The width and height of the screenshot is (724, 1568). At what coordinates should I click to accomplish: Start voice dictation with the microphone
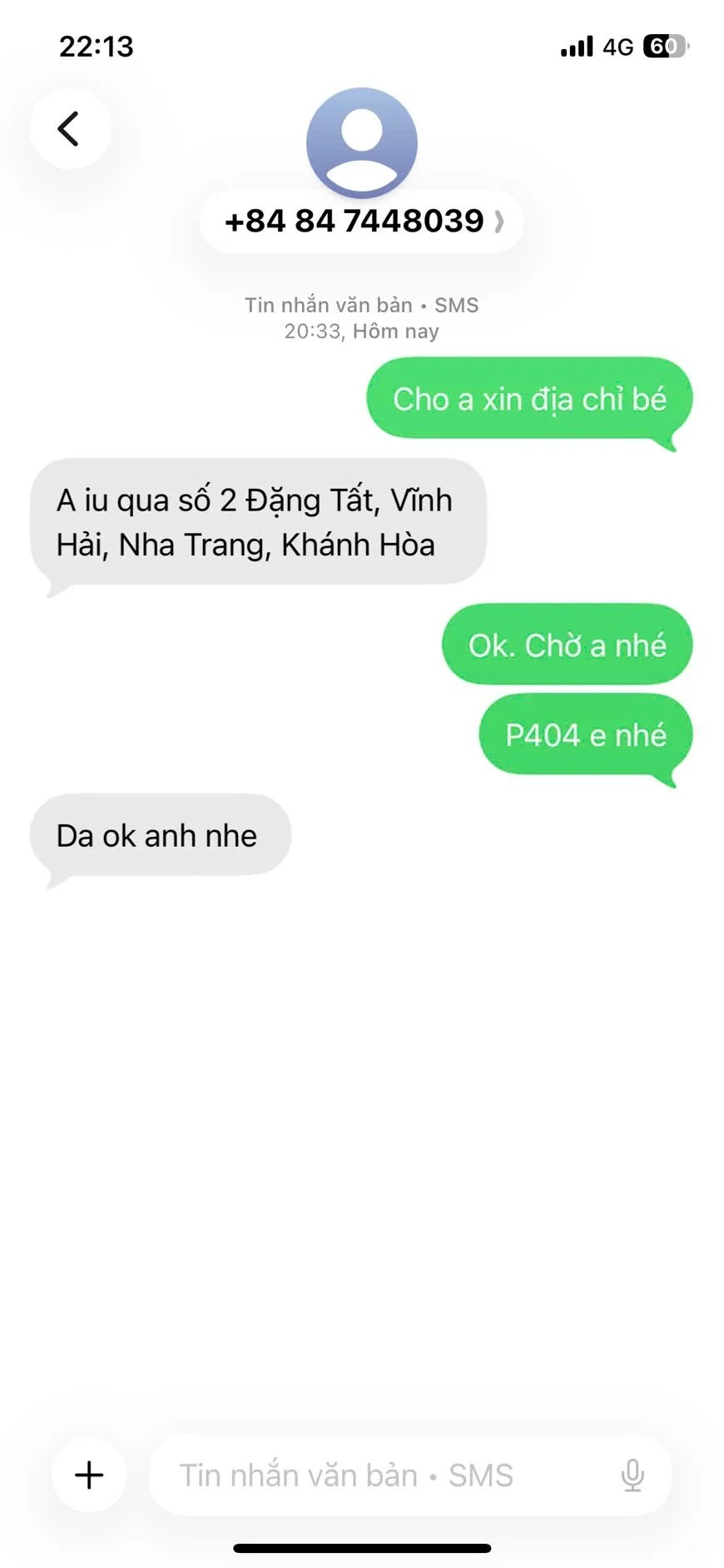pyautogui.click(x=632, y=1475)
